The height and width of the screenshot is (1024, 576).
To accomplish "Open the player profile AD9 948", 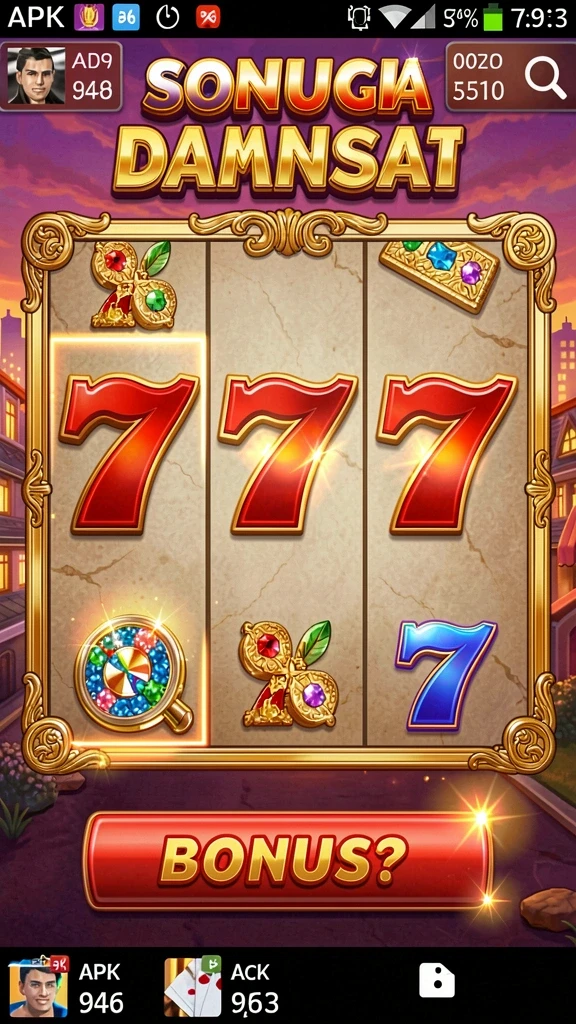I will 61,76.
